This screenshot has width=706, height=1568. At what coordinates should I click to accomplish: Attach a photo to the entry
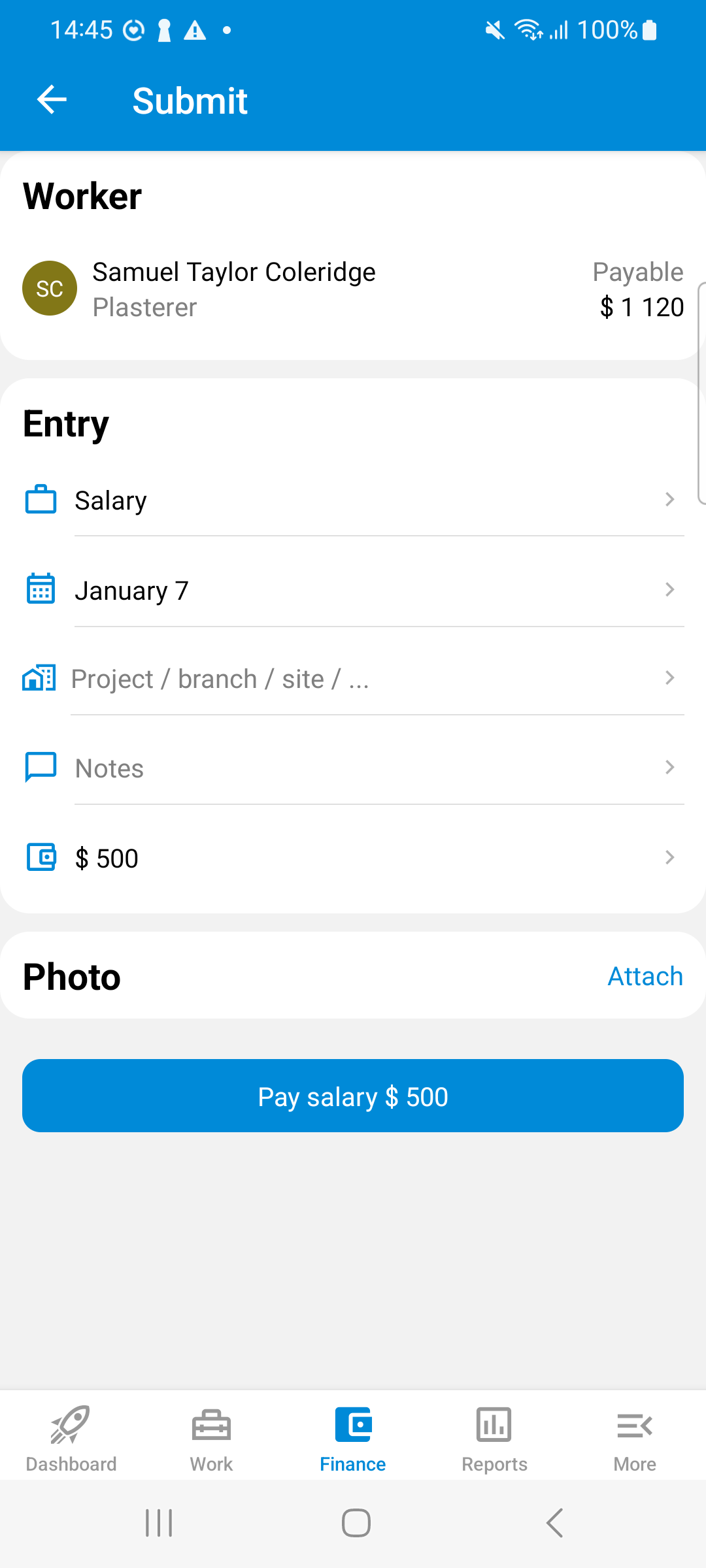coord(645,976)
